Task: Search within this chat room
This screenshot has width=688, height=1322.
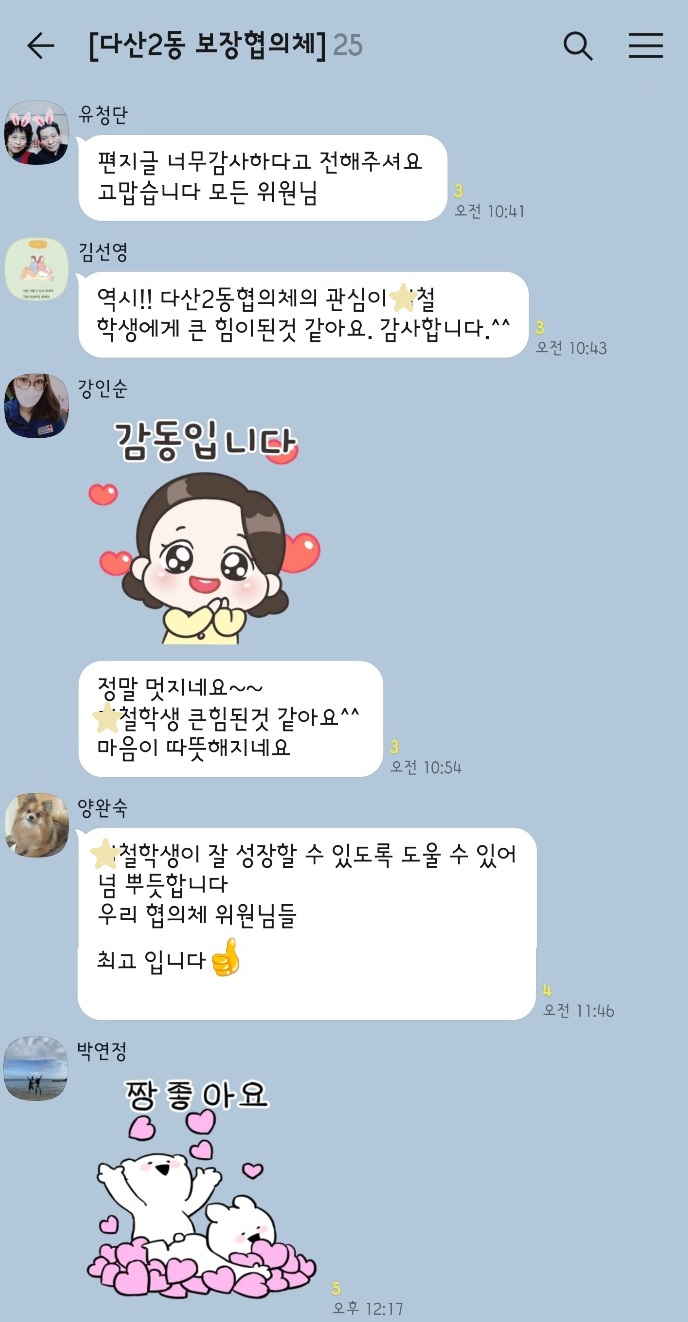Action: click(x=578, y=46)
